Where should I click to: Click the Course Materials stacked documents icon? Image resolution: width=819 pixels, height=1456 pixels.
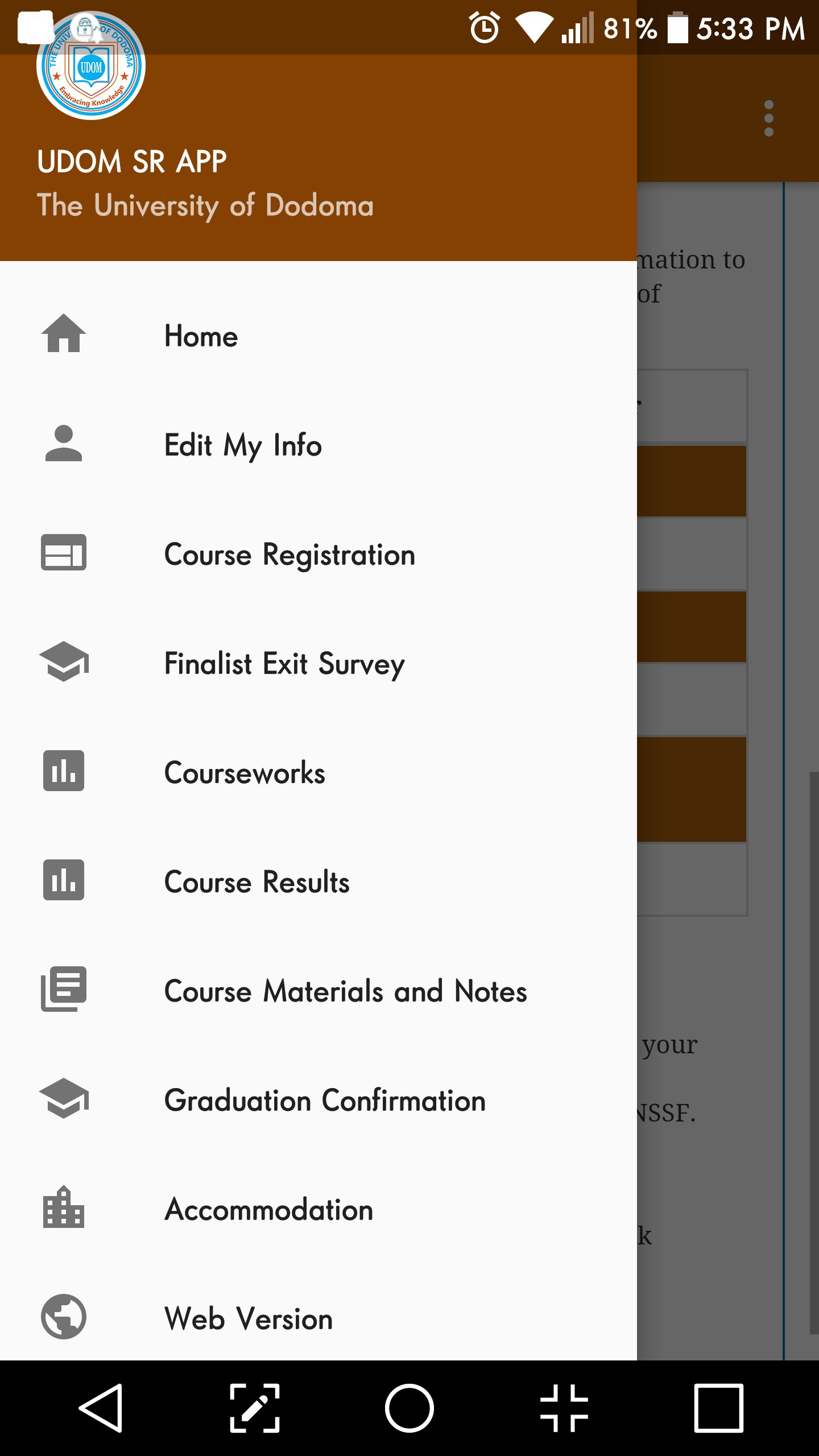click(63, 990)
